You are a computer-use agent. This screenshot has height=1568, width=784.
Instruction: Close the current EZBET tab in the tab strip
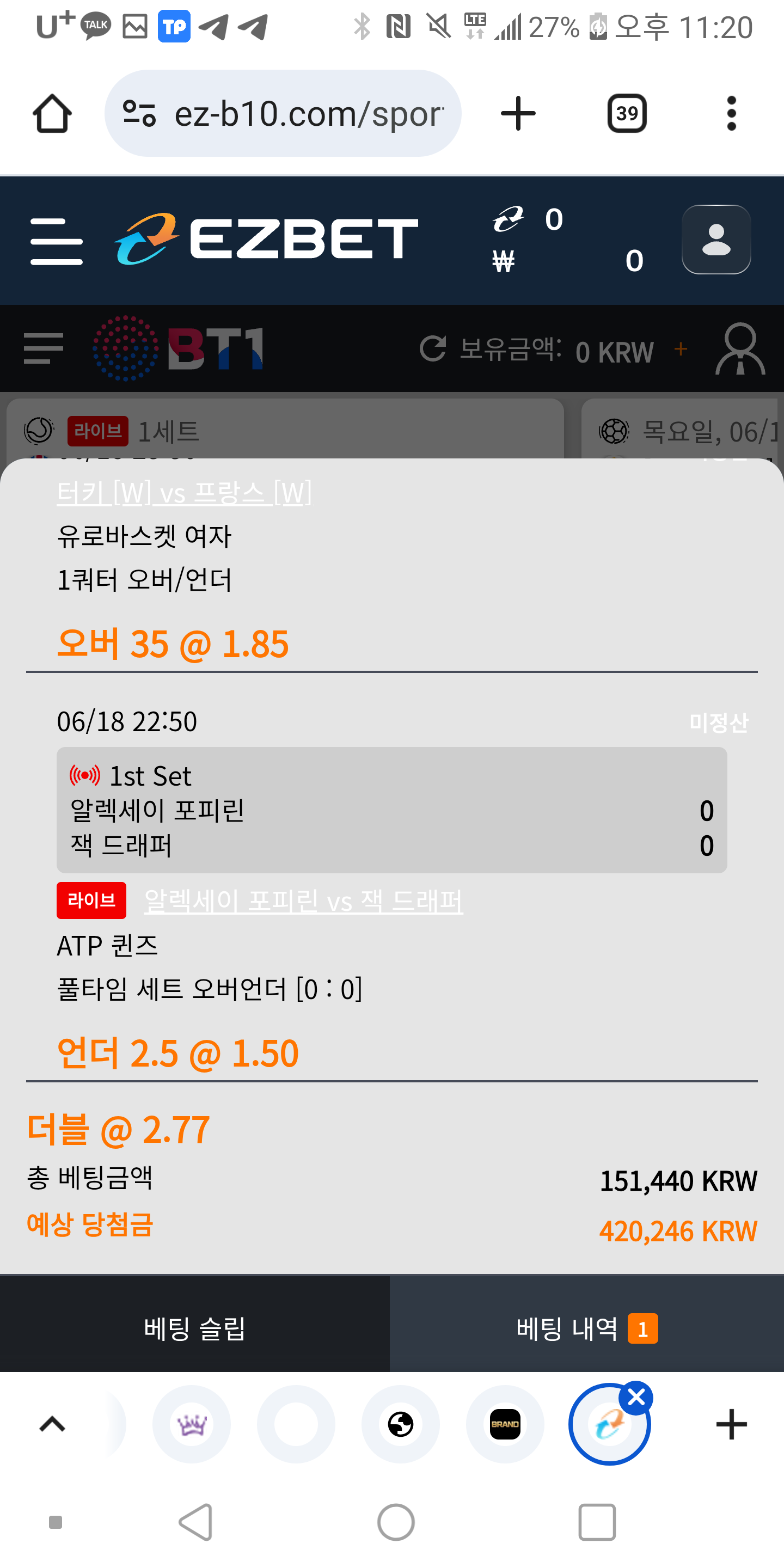tap(635, 1398)
